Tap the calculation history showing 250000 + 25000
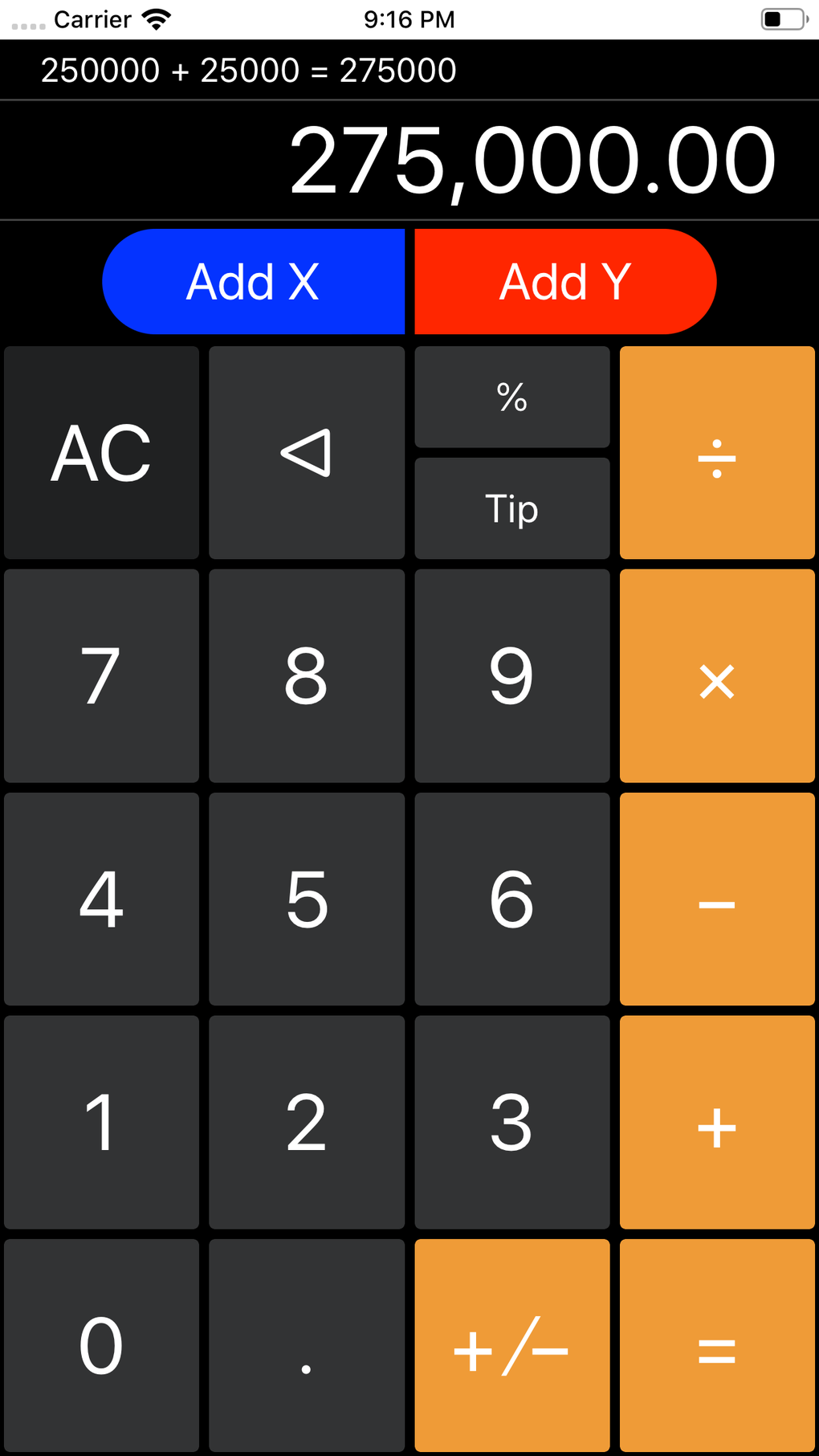 click(249, 70)
